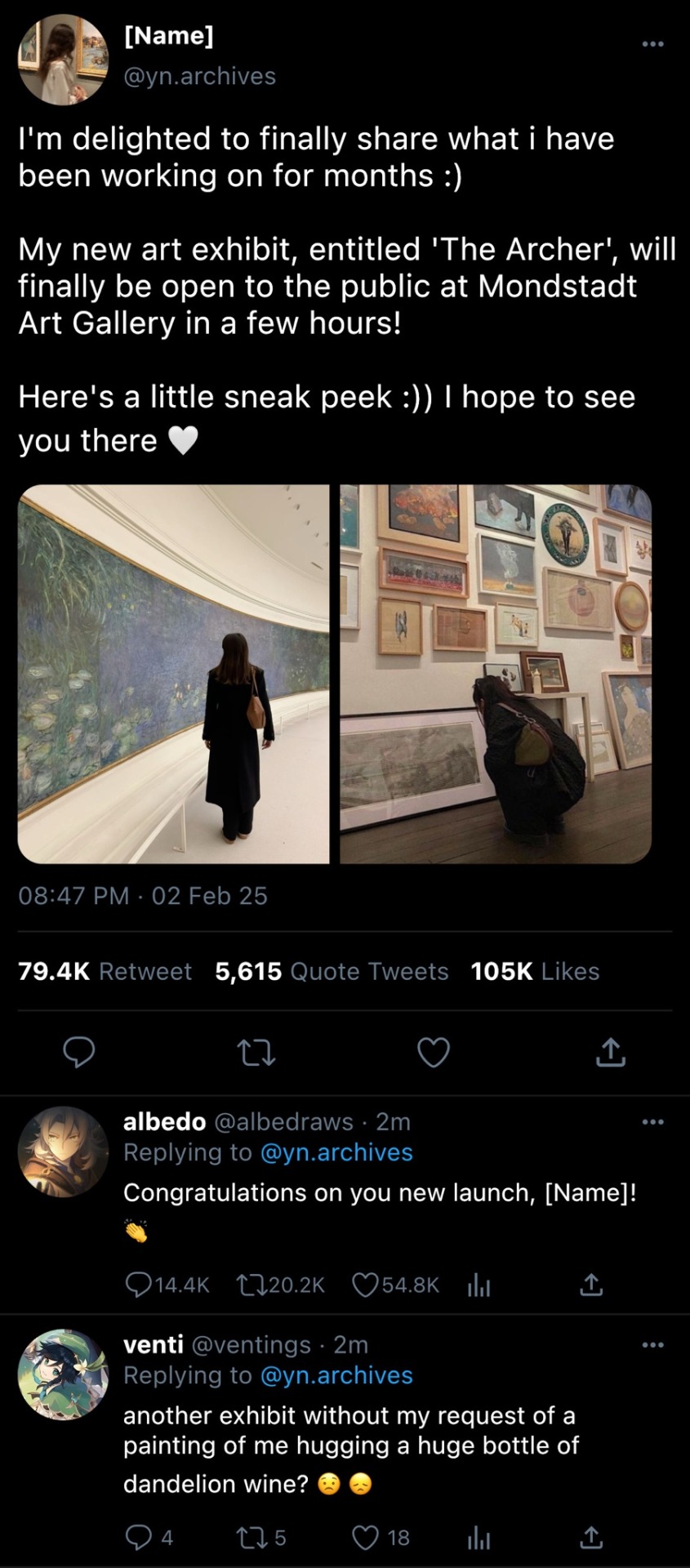690x1568 pixels.
Task: View the framed paintings wall photo
Action: (496, 674)
